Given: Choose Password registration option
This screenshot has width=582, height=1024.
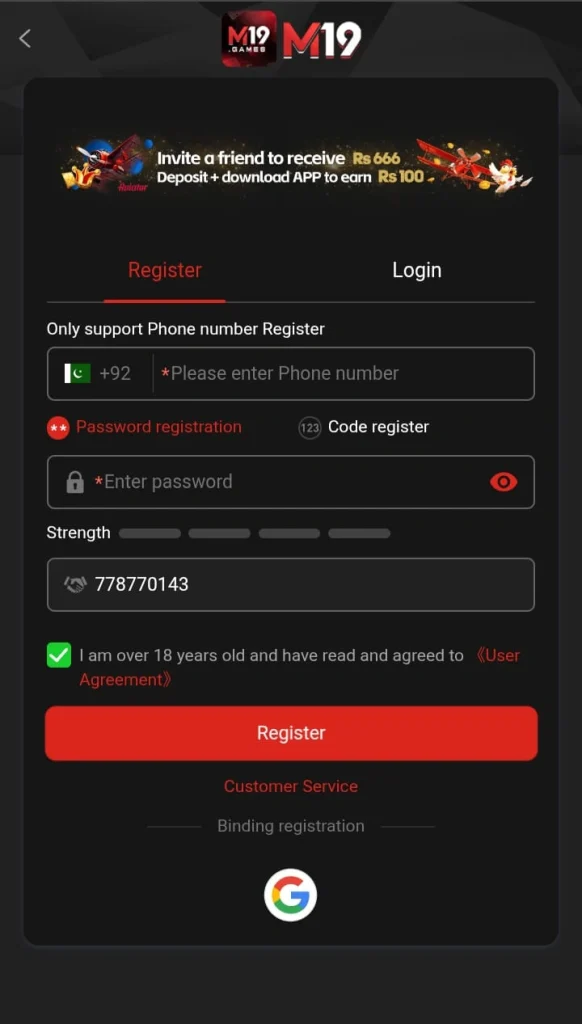Looking at the screenshot, I should (x=144, y=428).
